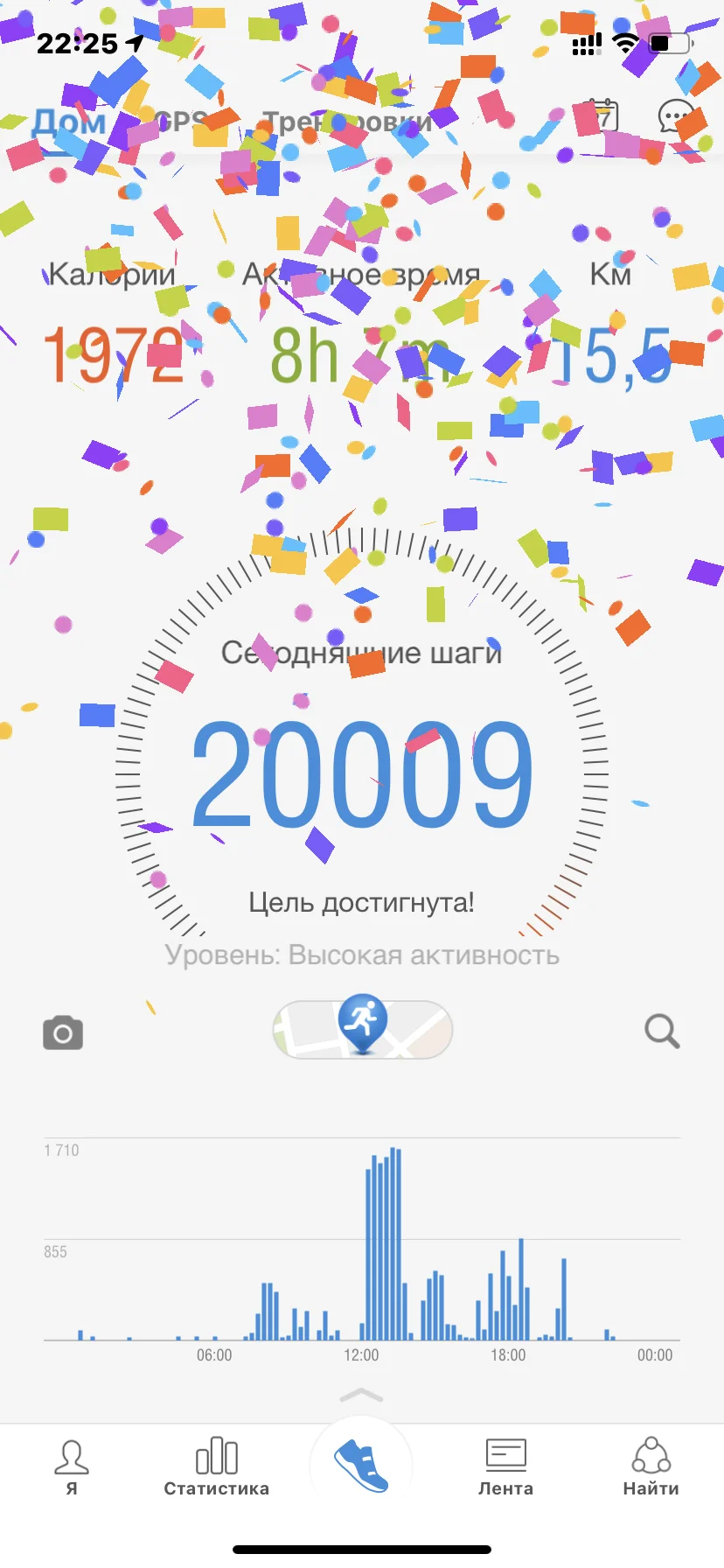Image resolution: width=724 pixels, height=1568 pixels.
Task: Tap the blue shoe icon in bottom navigation
Action: (x=362, y=1465)
